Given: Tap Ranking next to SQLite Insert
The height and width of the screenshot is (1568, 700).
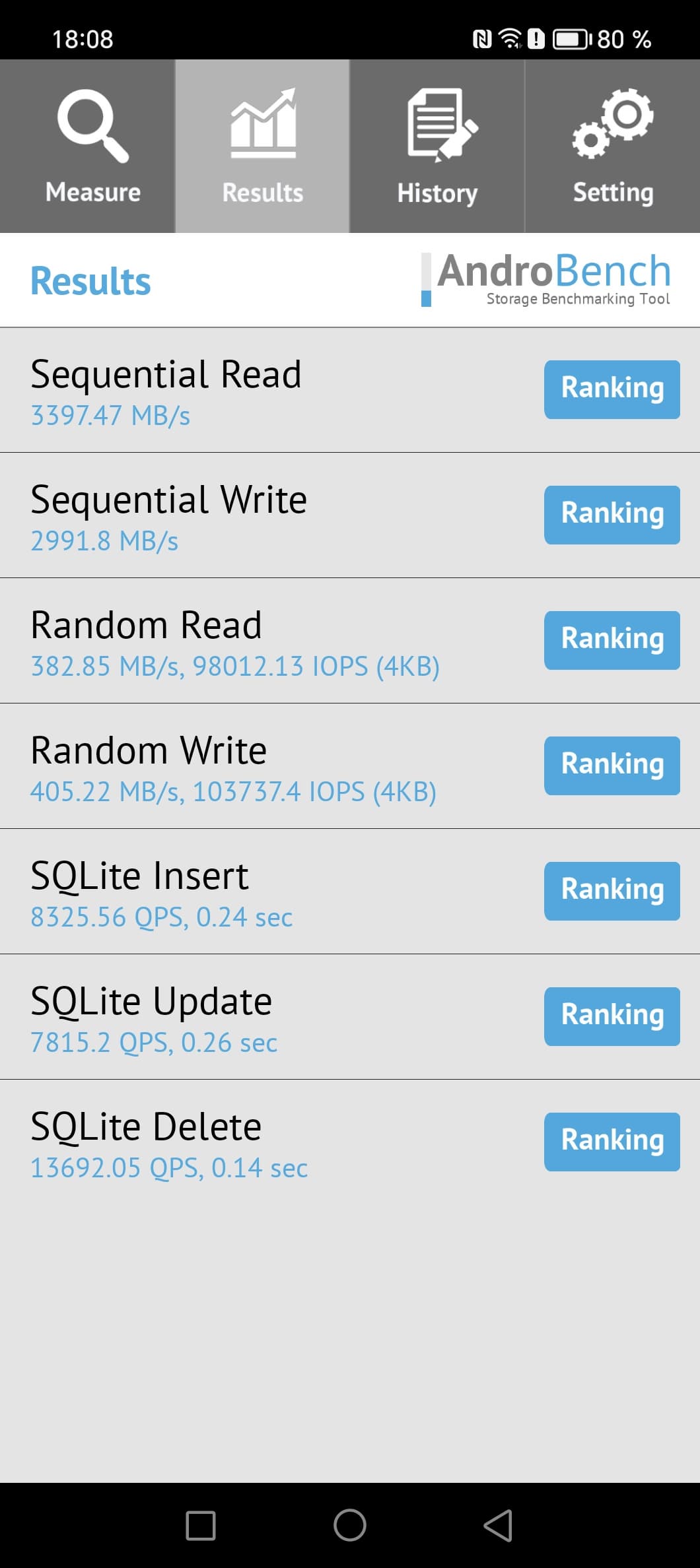Looking at the screenshot, I should point(612,891).
